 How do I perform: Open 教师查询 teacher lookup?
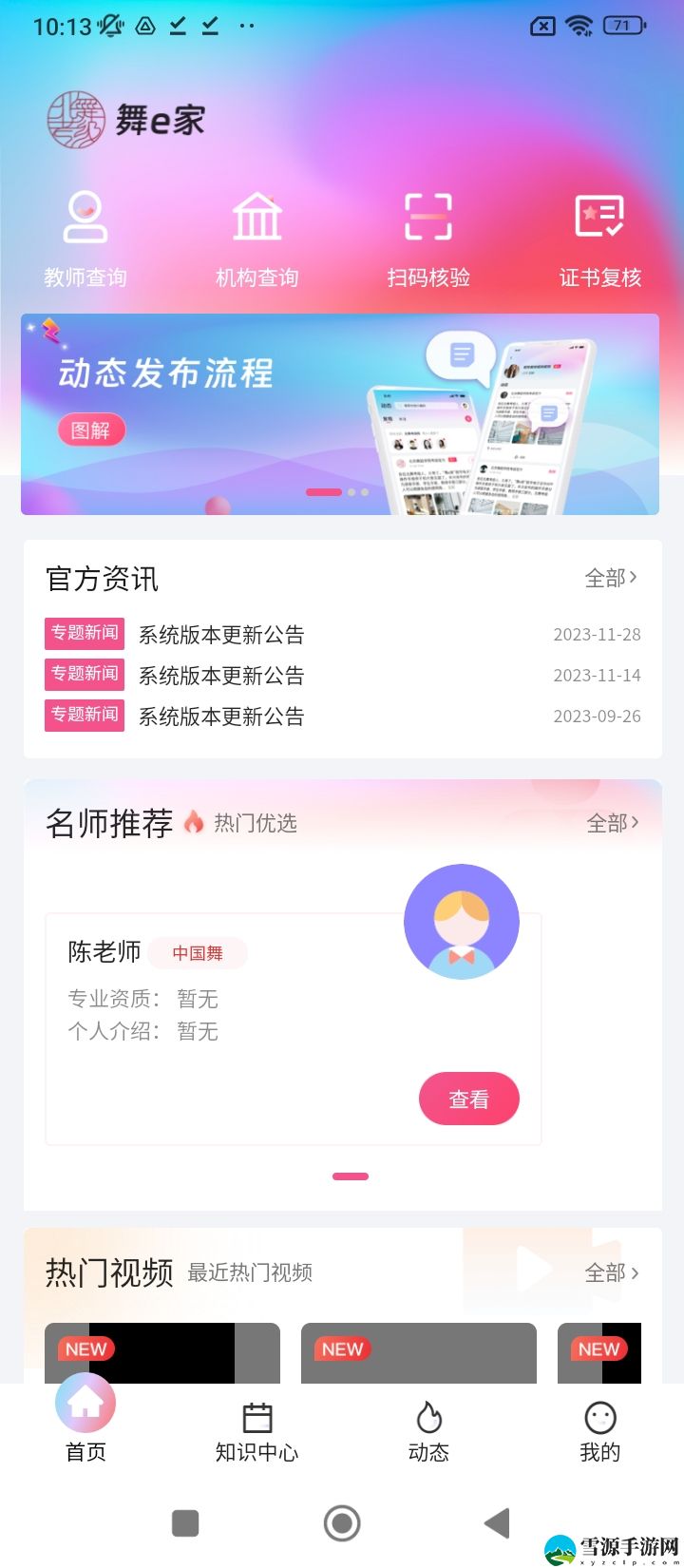(85, 239)
